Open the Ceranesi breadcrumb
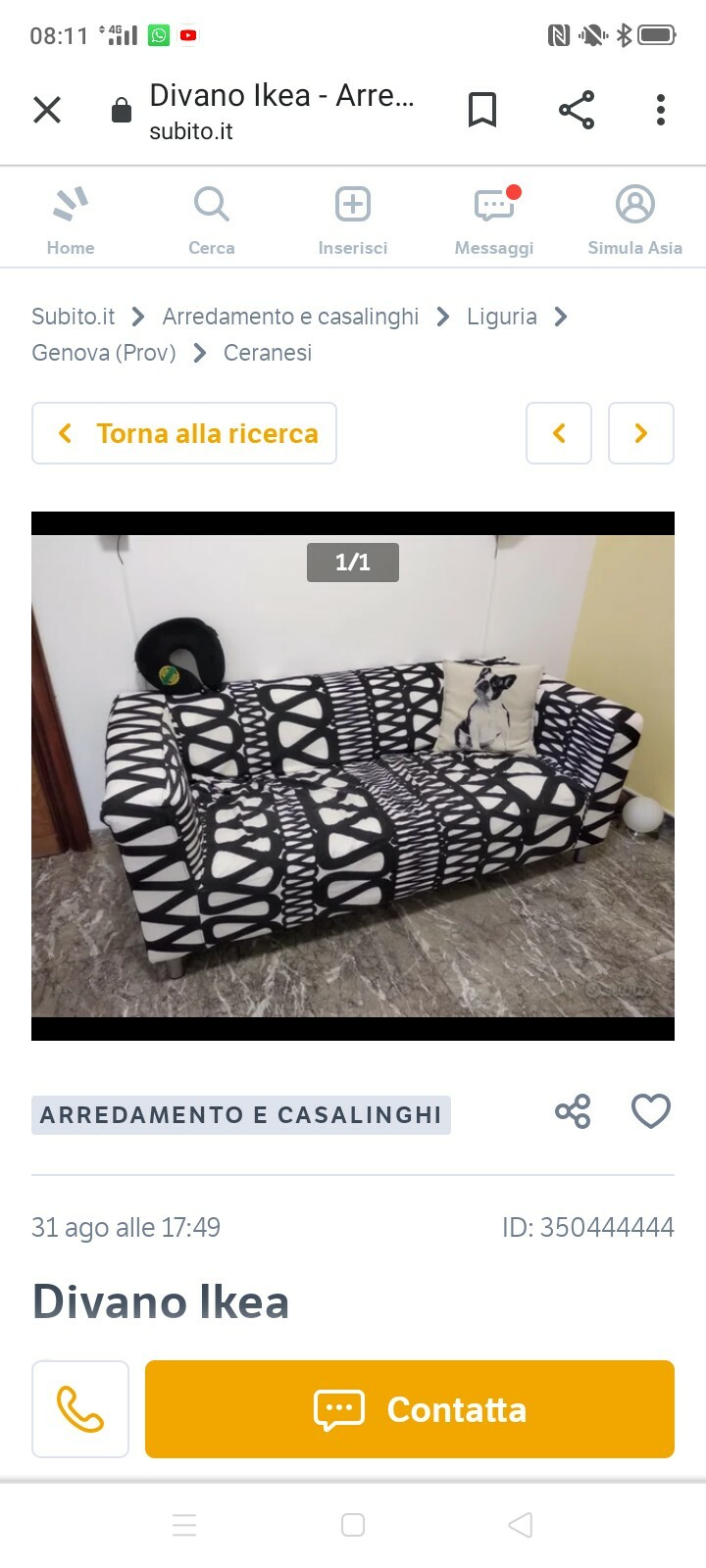Screen dimensions: 706x1568 pos(268,353)
